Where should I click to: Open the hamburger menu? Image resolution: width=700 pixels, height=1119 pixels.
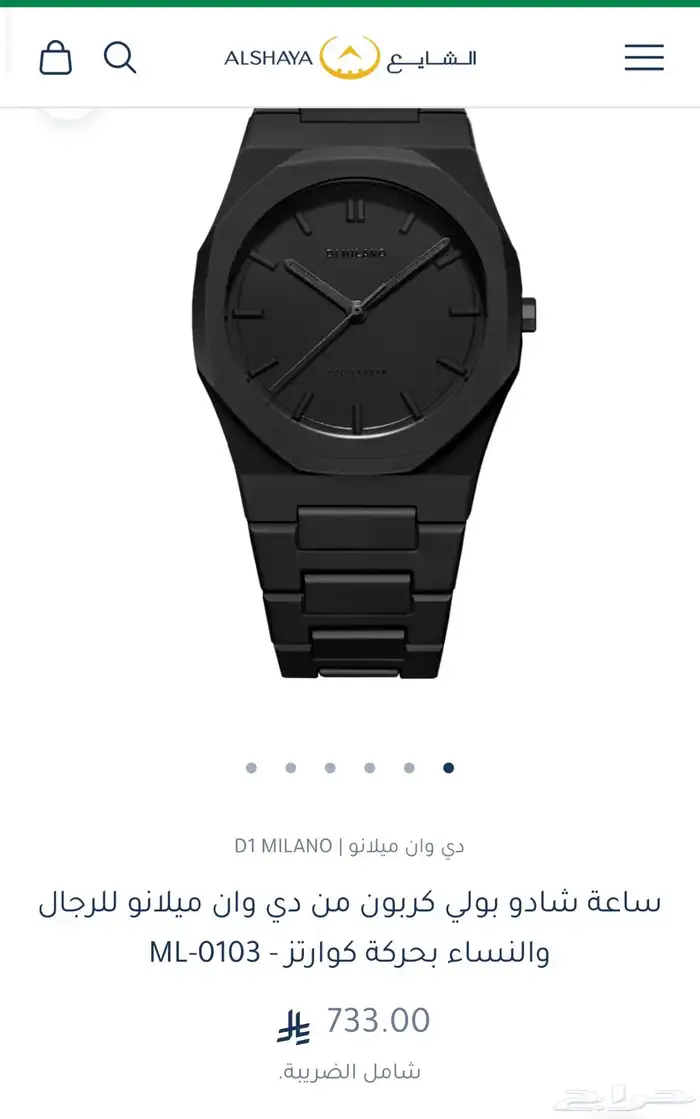[x=644, y=57]
